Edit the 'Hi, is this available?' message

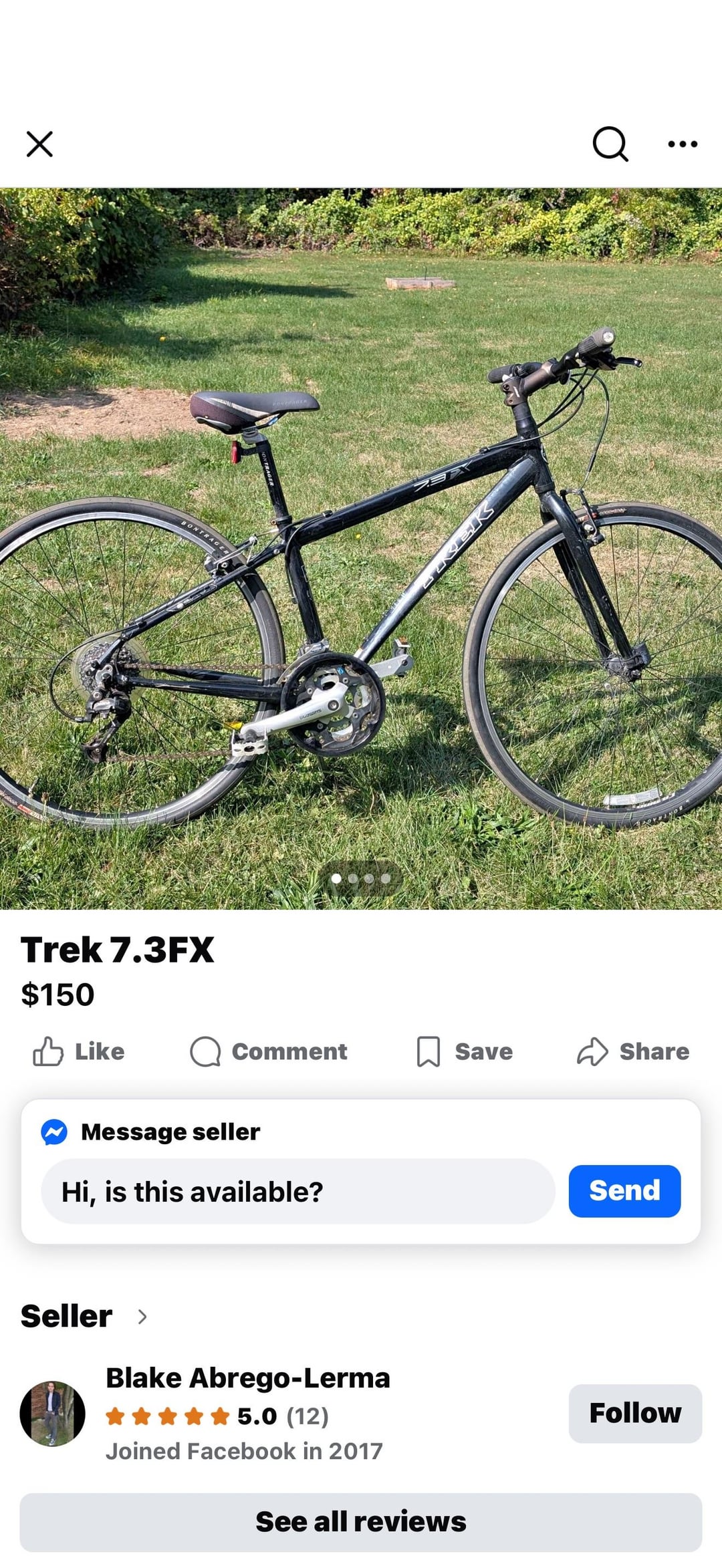coord(298,1192)
